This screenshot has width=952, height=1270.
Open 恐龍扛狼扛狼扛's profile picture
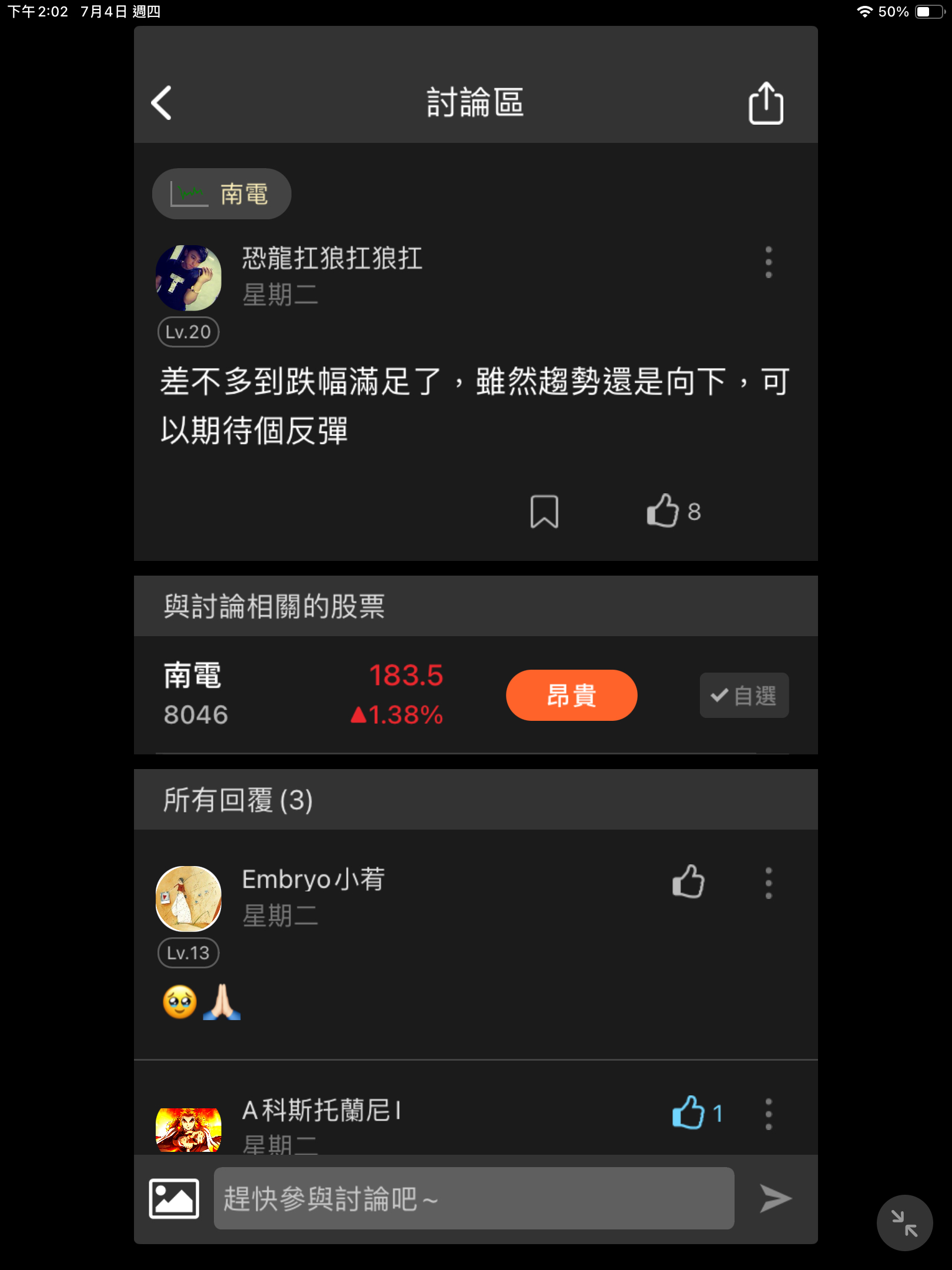tap(189, 278)
